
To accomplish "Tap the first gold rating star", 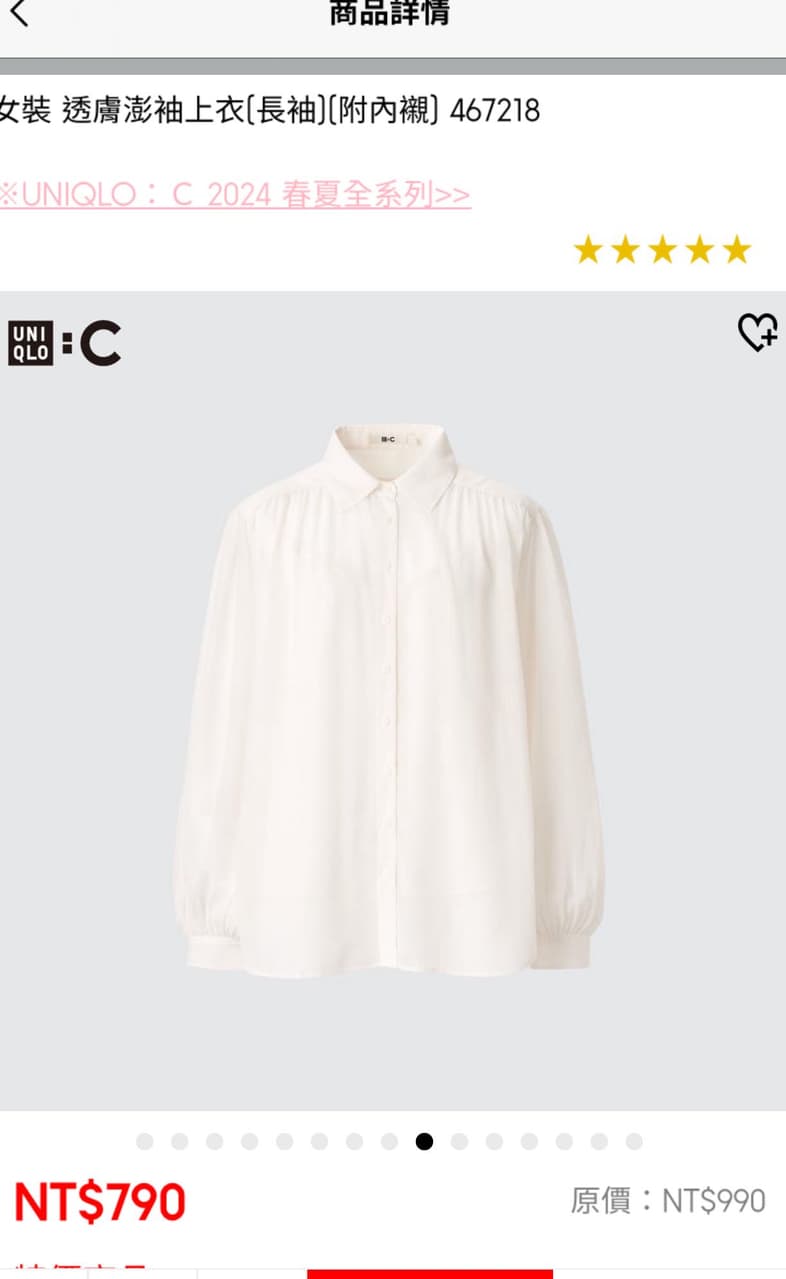I will pyautogui.click(x=590, y=250).
